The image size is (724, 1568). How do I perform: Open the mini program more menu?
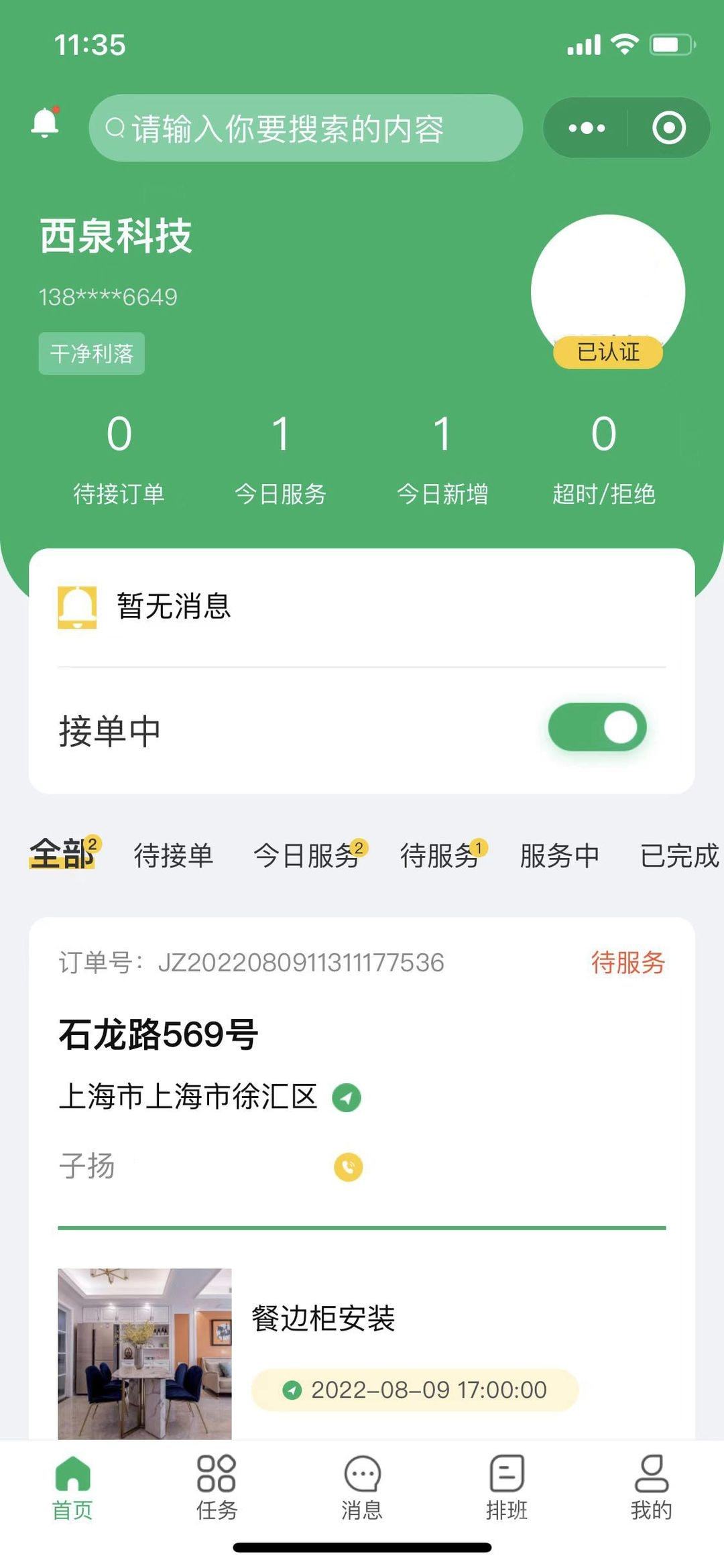pyautogui.click(x=587, y=128)
